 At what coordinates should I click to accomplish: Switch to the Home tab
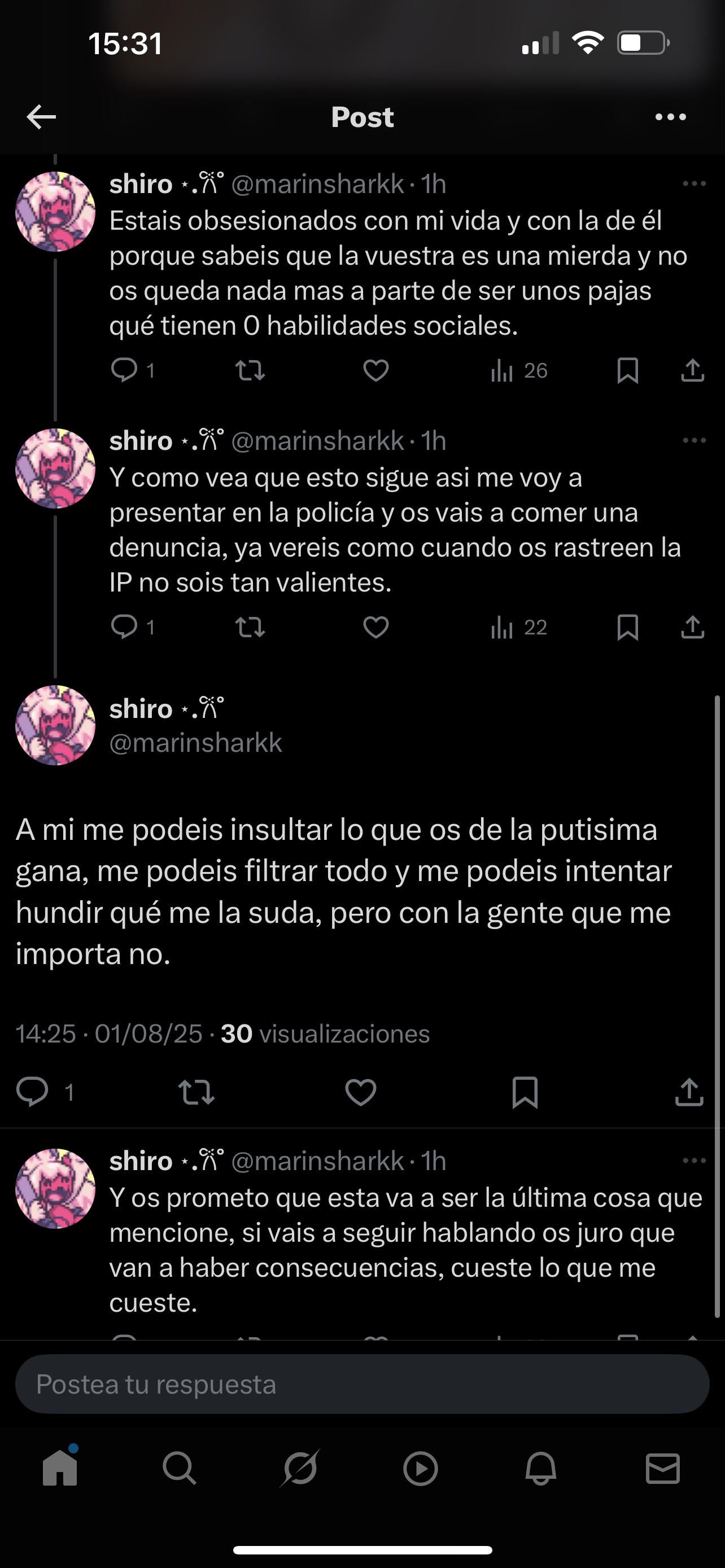(60, 1468)
